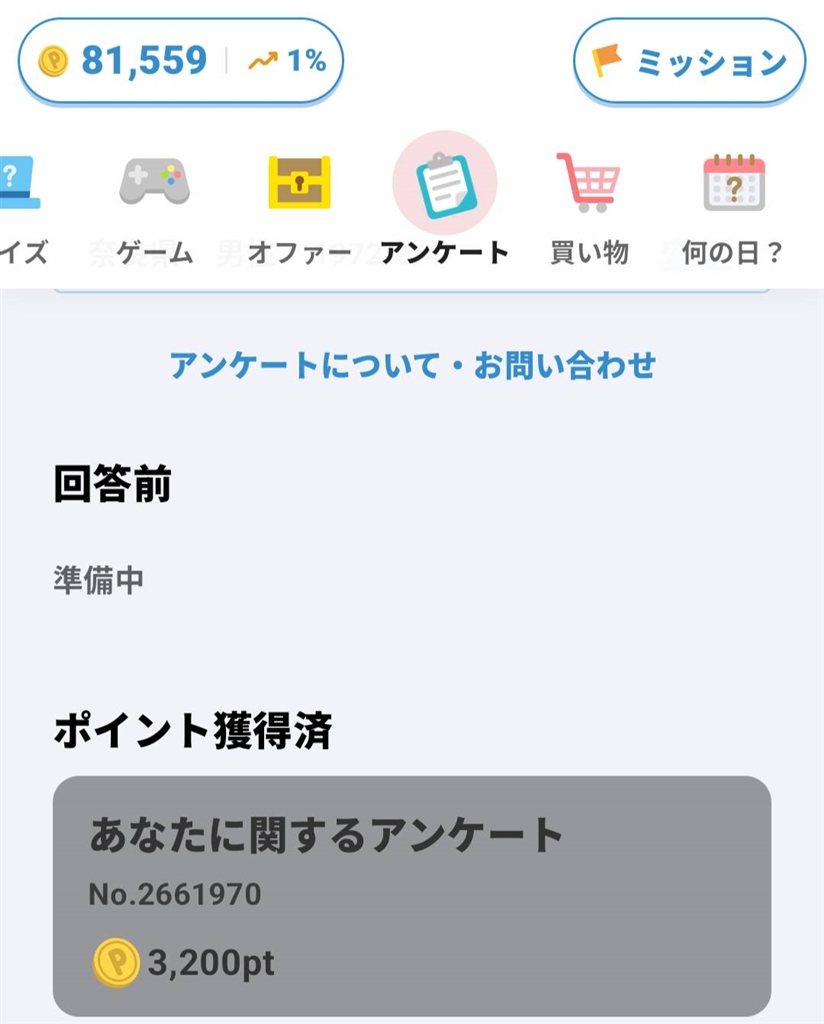The width and height of the screenshot is (824, 1024).
Task: Open the ミッション button
Action: (x=689, y=62)
